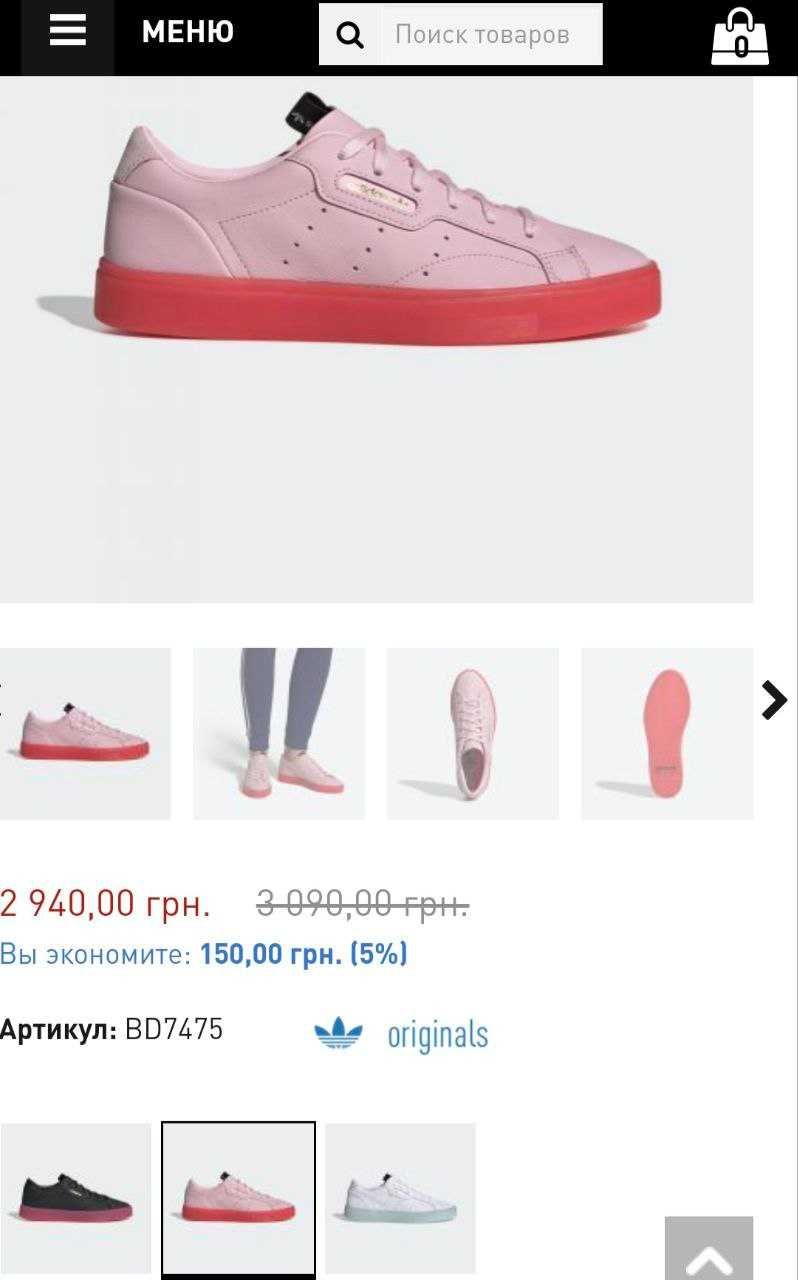Viewport: 798px width, 1280px height.
Task: Open the shopping bag cart
Action: point(740,36)
